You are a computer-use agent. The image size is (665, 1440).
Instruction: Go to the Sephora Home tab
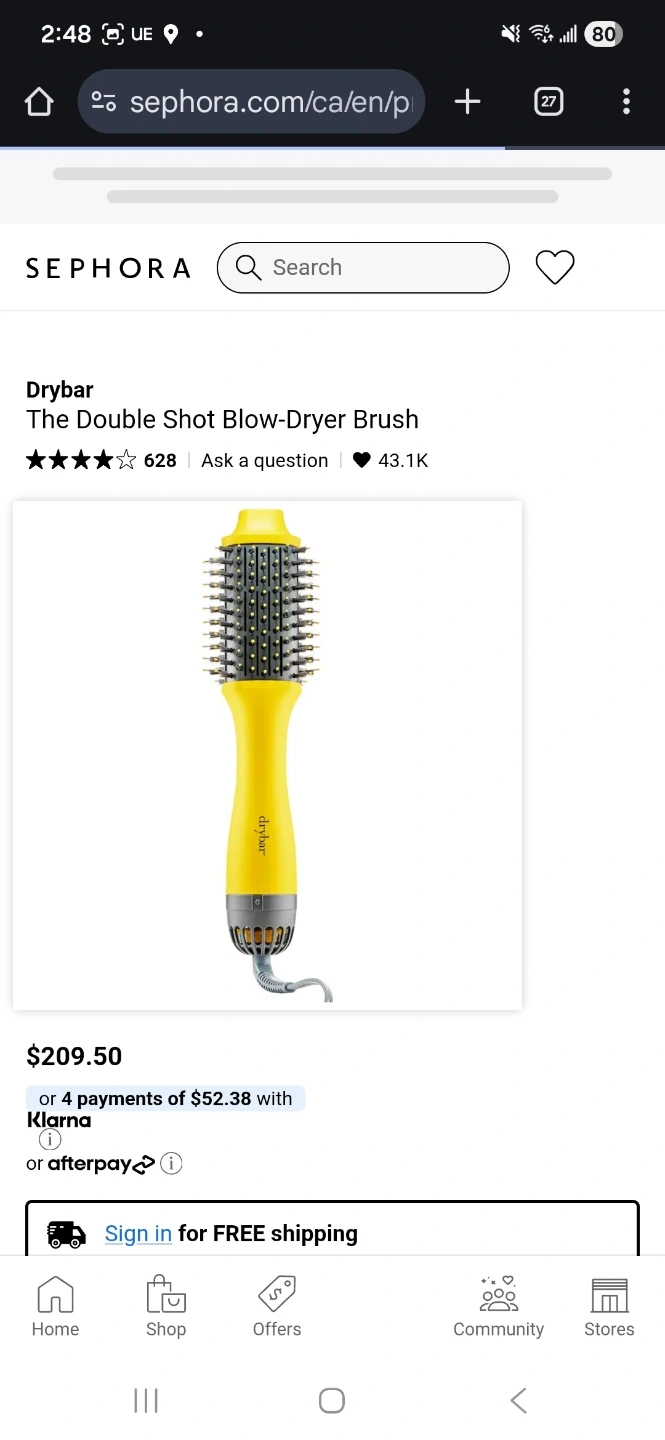[55, 1308]
